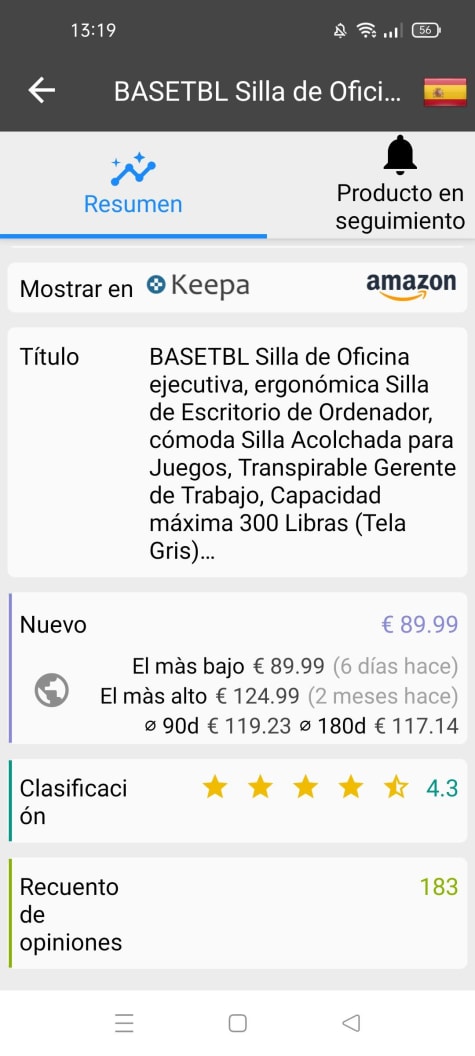Tap the system home button
Image resolution: width=475 pixels, height=1056 pixels.
(237, 1023)
